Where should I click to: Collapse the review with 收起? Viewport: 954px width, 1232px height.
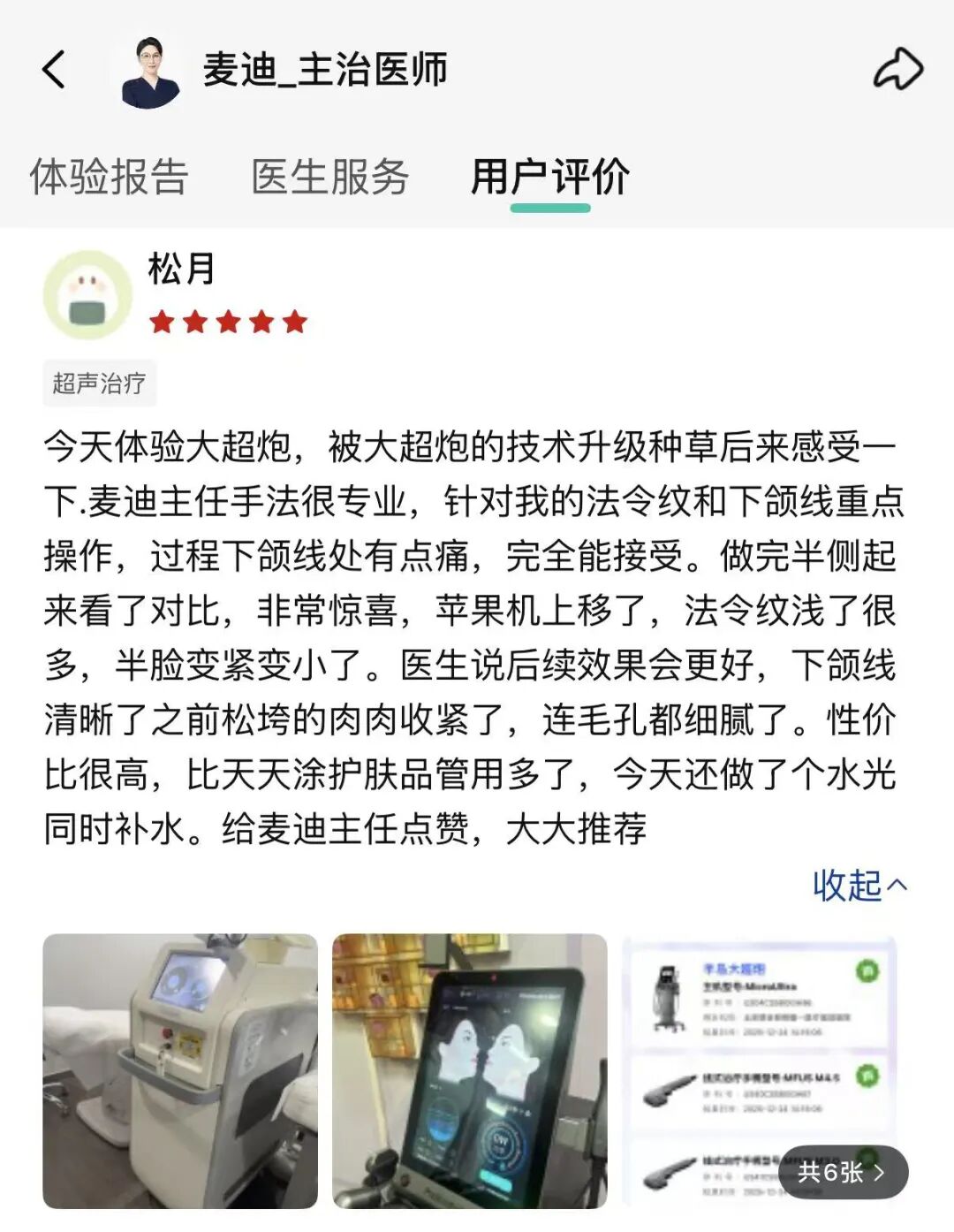tap(859, 885)
